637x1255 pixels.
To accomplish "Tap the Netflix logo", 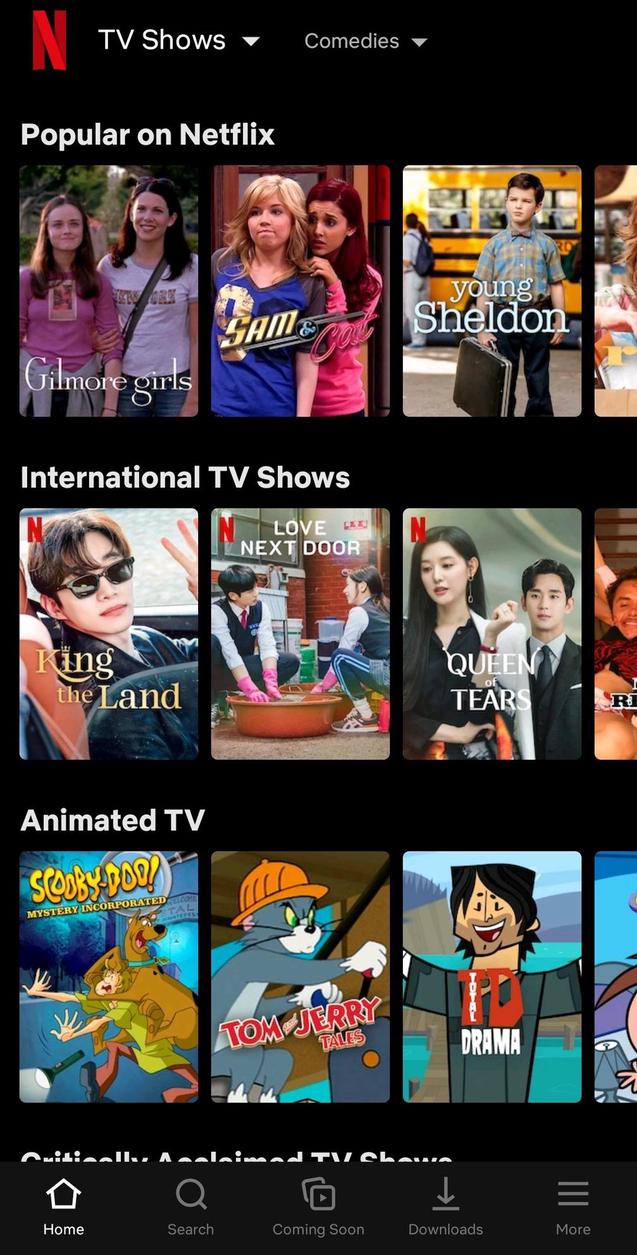I will [49, 40].
